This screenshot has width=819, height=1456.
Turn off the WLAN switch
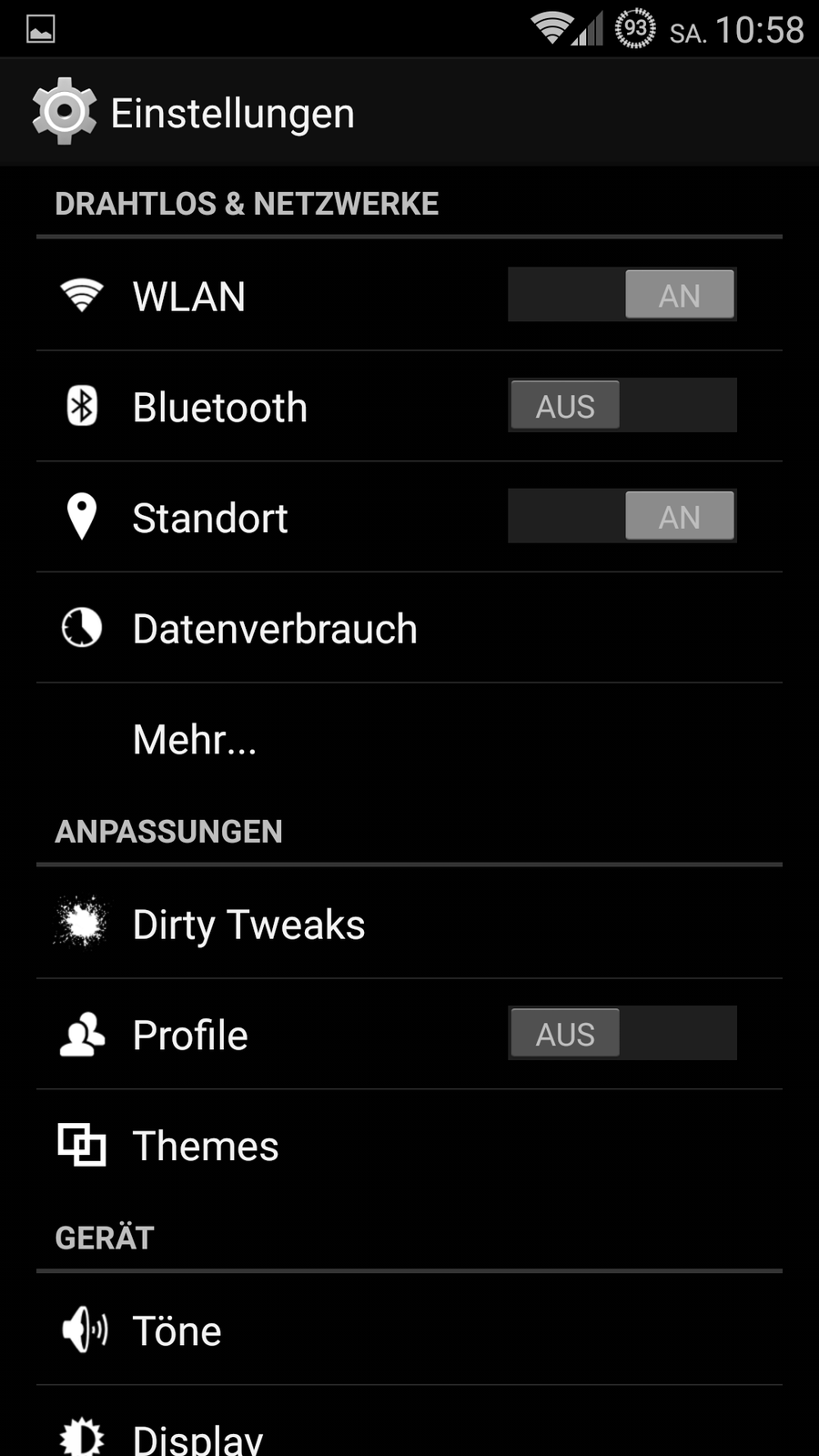click(x=622, y=295)
